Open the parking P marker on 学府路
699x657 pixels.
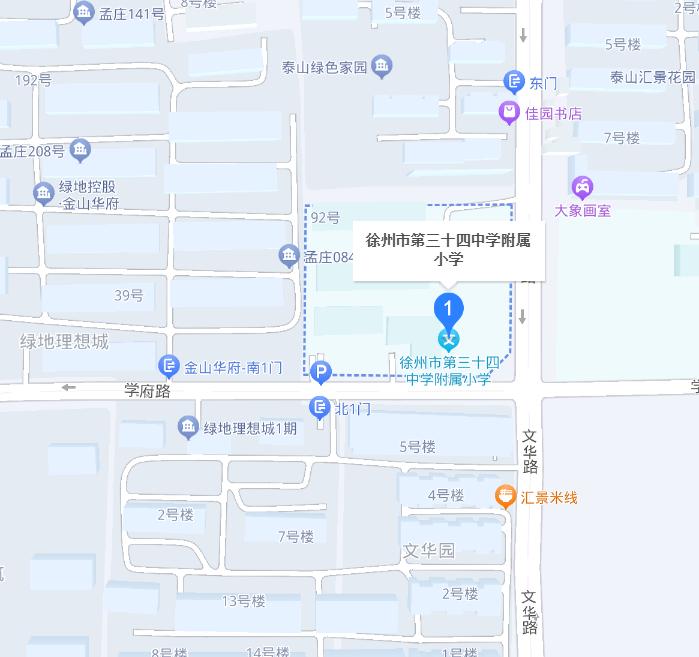coord(320,375)
